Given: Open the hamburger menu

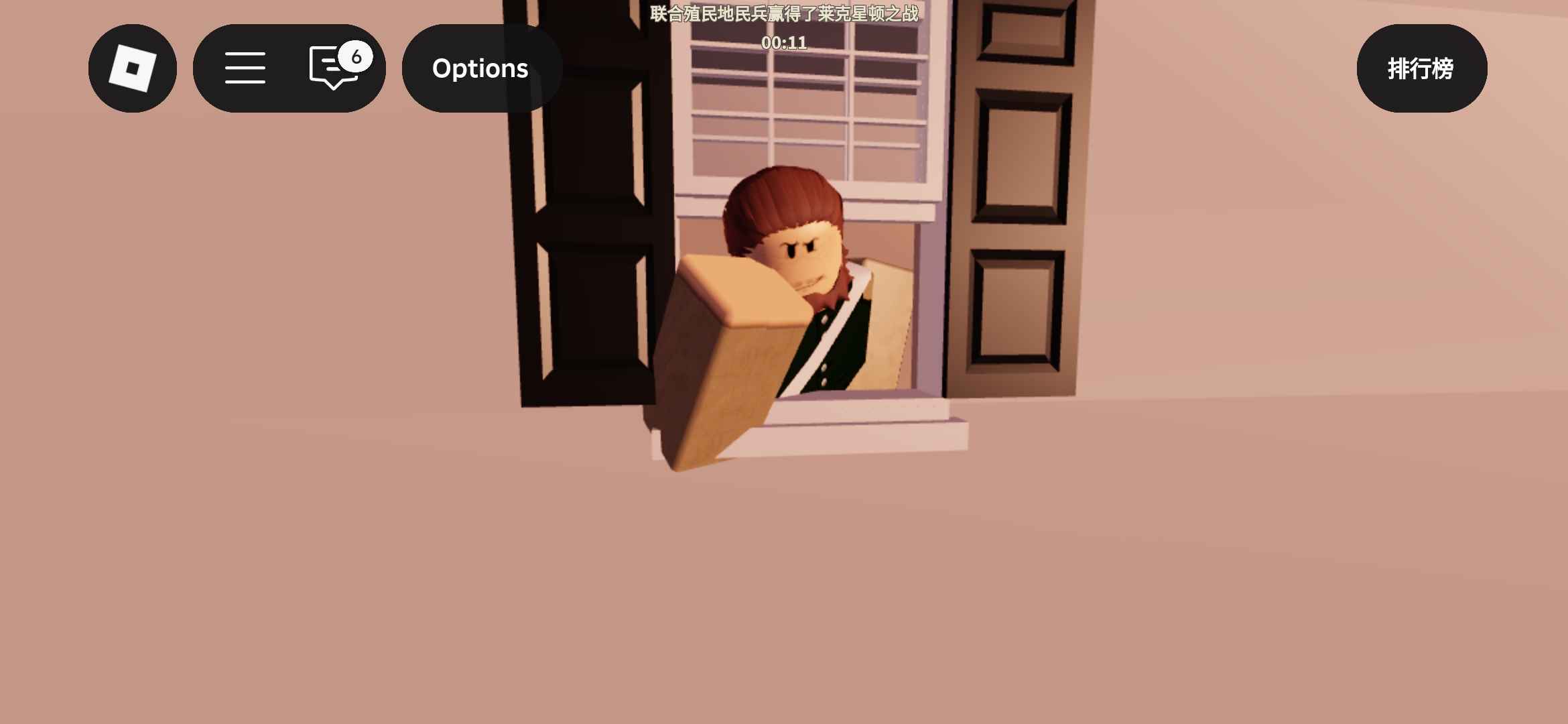Looking at the screenshot, I should tap(245, 68).
